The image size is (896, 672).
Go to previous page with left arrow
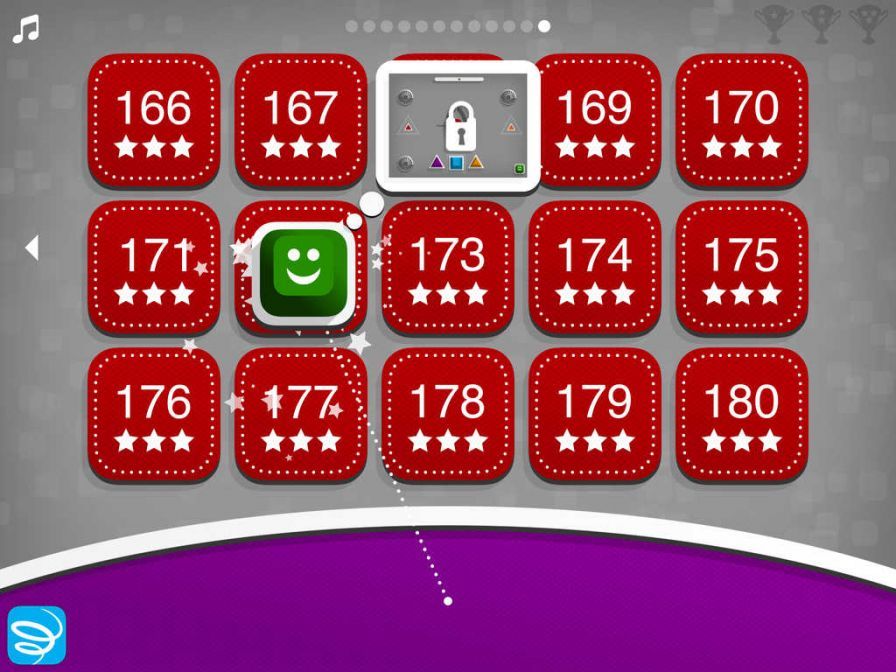click(32, 248)
